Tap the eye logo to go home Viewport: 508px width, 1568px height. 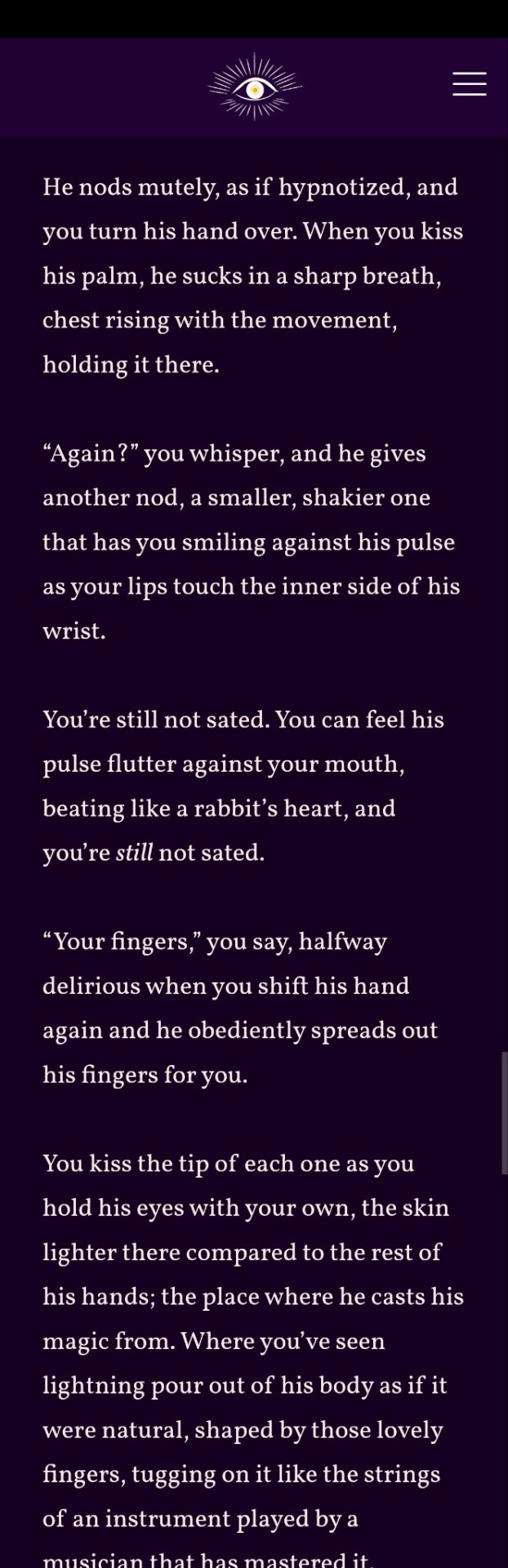pos(255,87)
